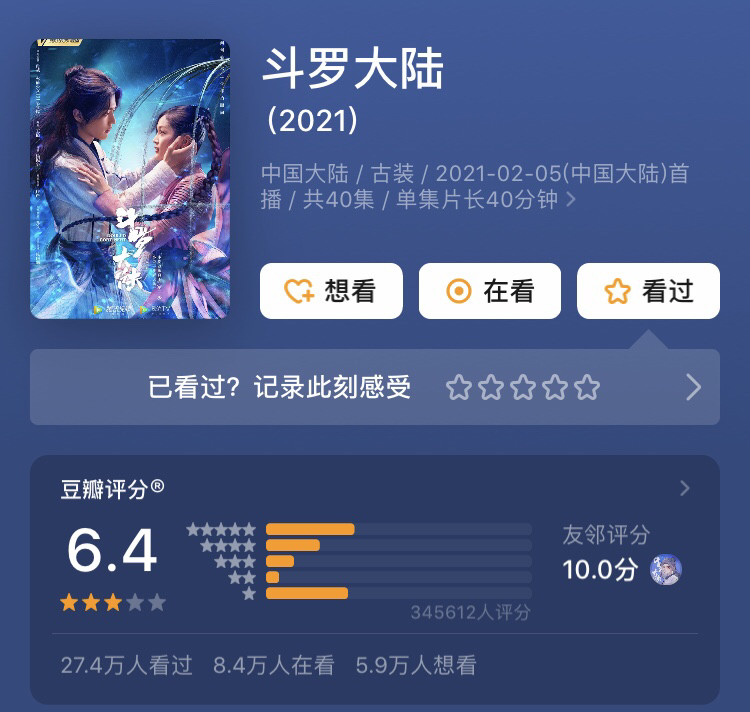This screenshot has height=712, width=750.
Task: View the friend's avatar beside 友邻评分
Action: [666, 569]
